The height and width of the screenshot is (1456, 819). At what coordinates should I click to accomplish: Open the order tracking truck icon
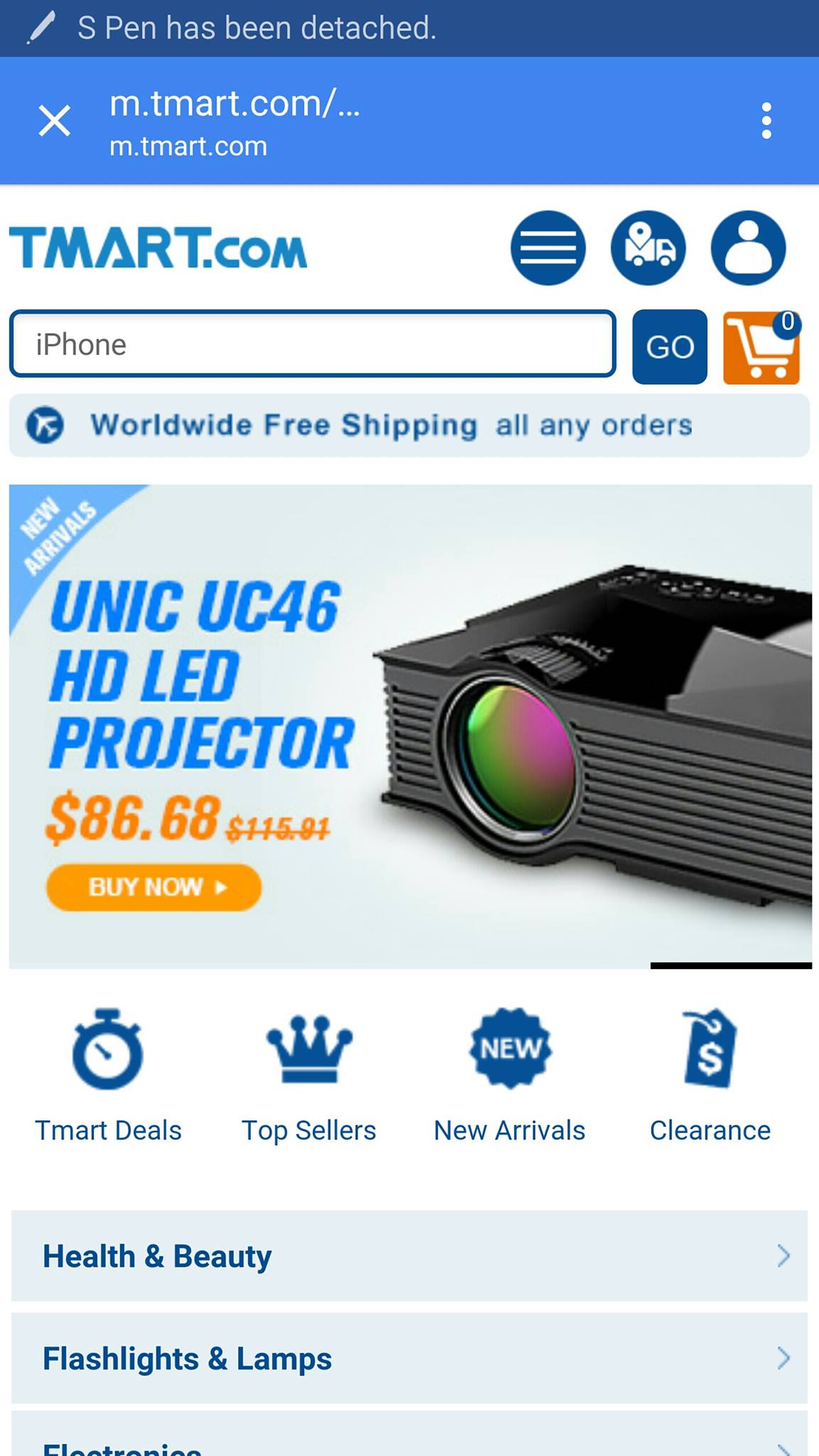click(x=648, y=248)
